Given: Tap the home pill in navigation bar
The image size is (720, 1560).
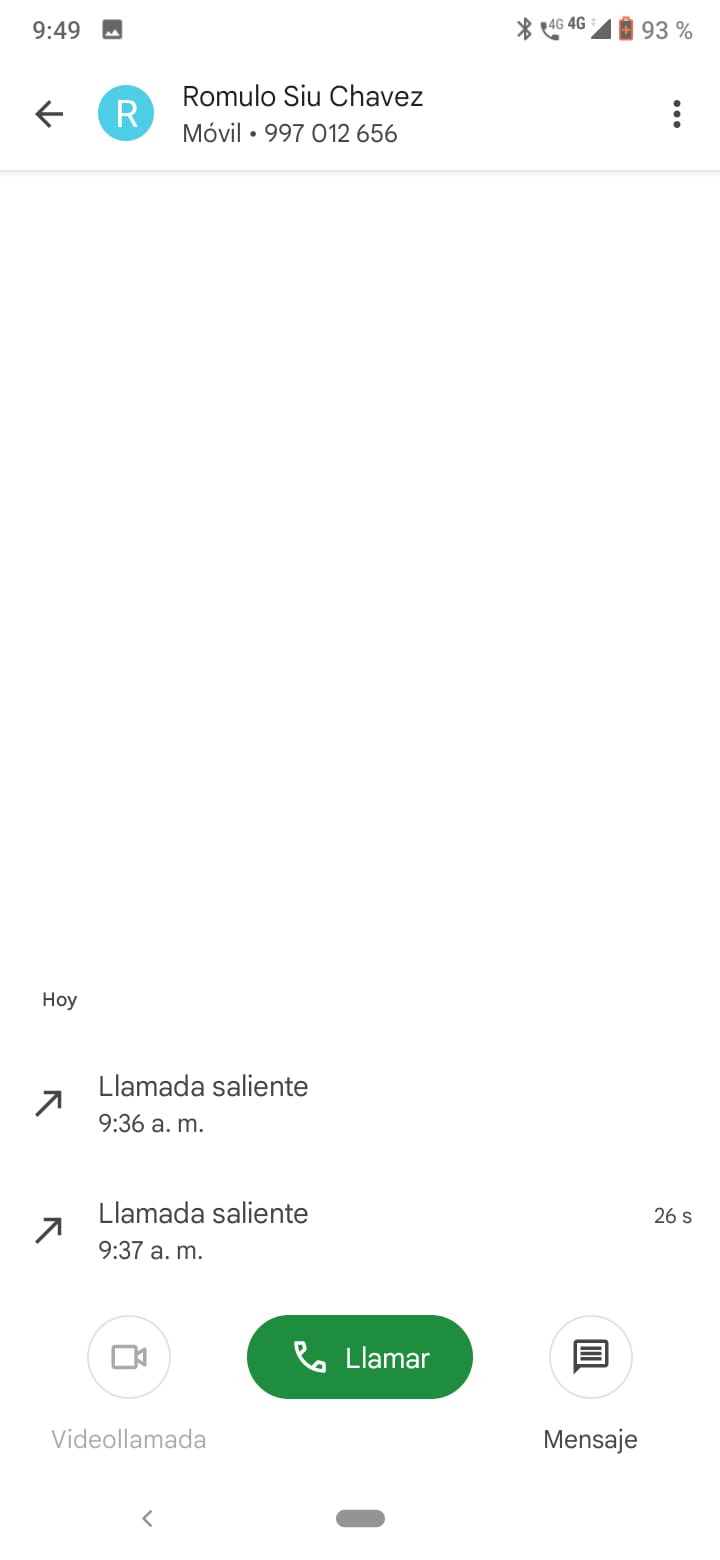Looking at the screenshot, I should pos(360,1518).
